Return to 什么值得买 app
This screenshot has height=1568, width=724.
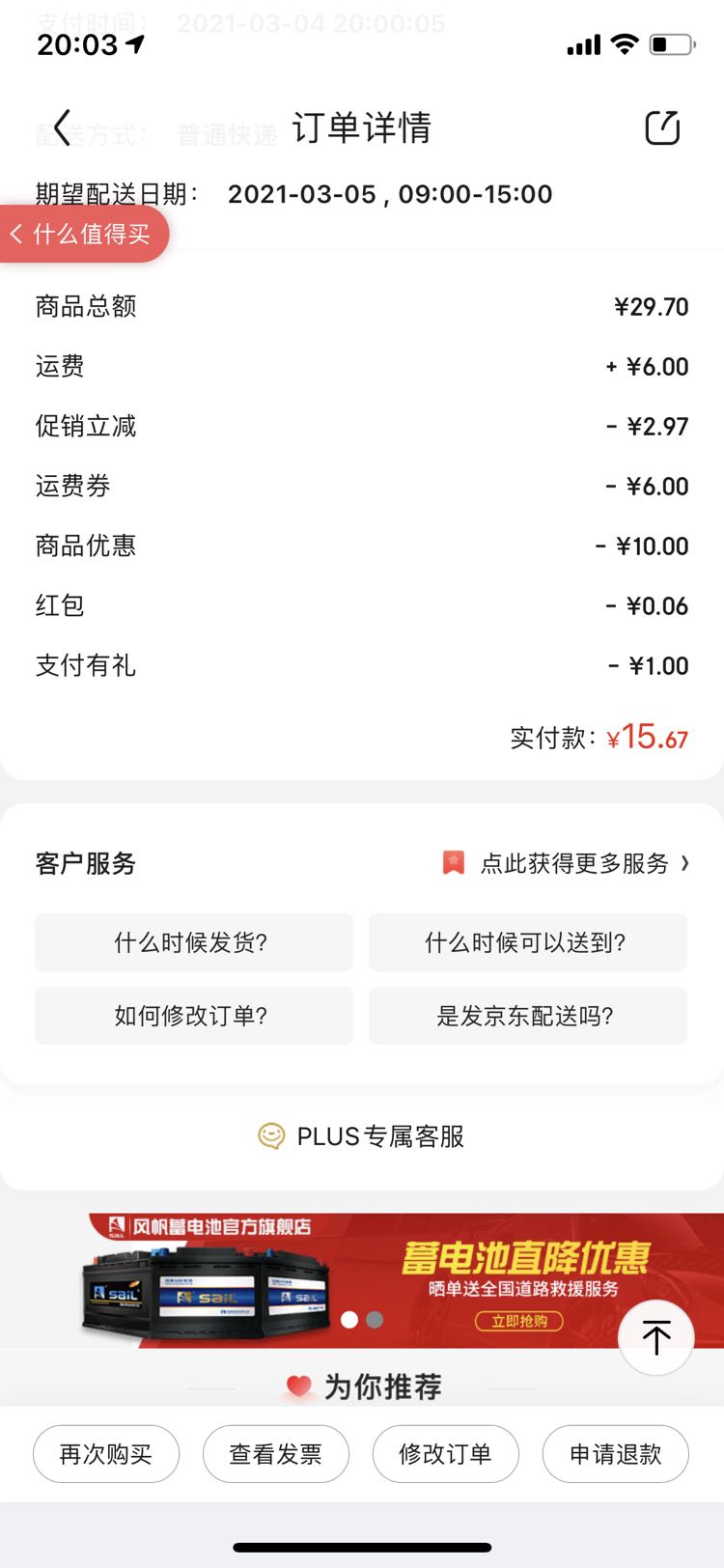pos(83,234)
